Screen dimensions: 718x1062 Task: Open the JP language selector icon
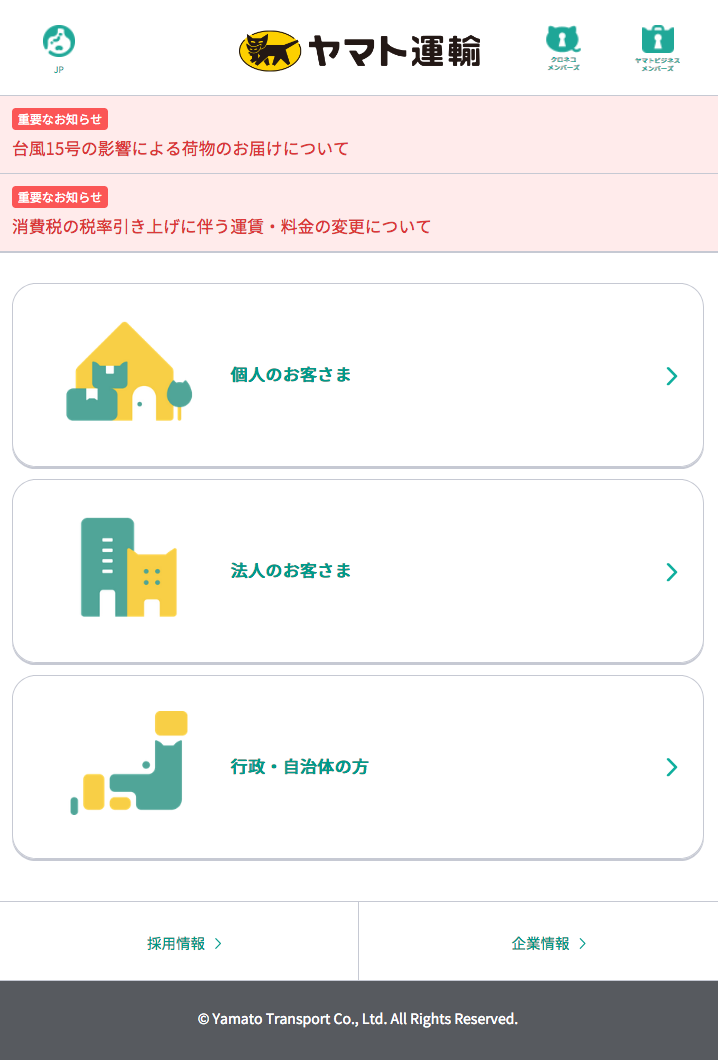click(59, 46)
